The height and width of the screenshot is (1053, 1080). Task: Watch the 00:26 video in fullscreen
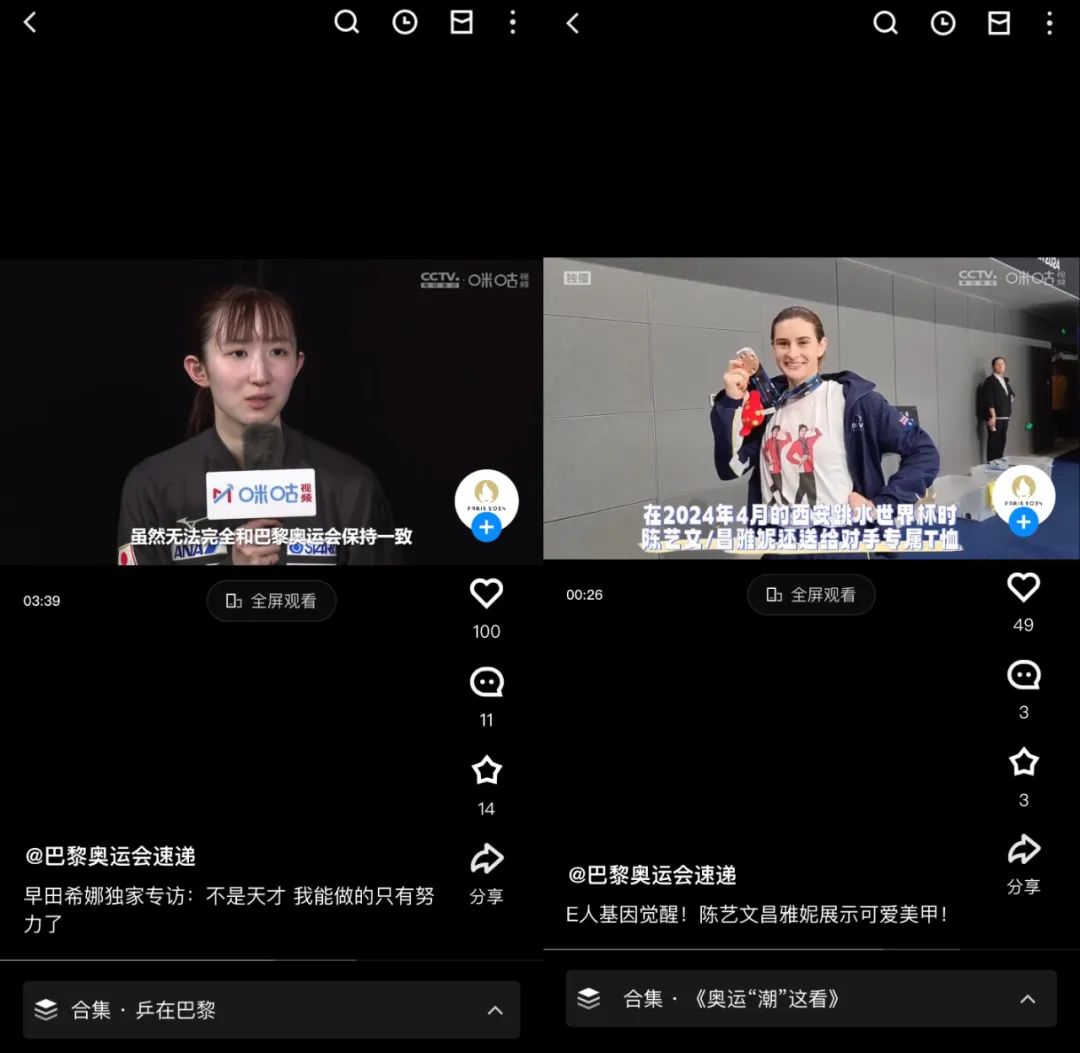(x=811, y=595)
